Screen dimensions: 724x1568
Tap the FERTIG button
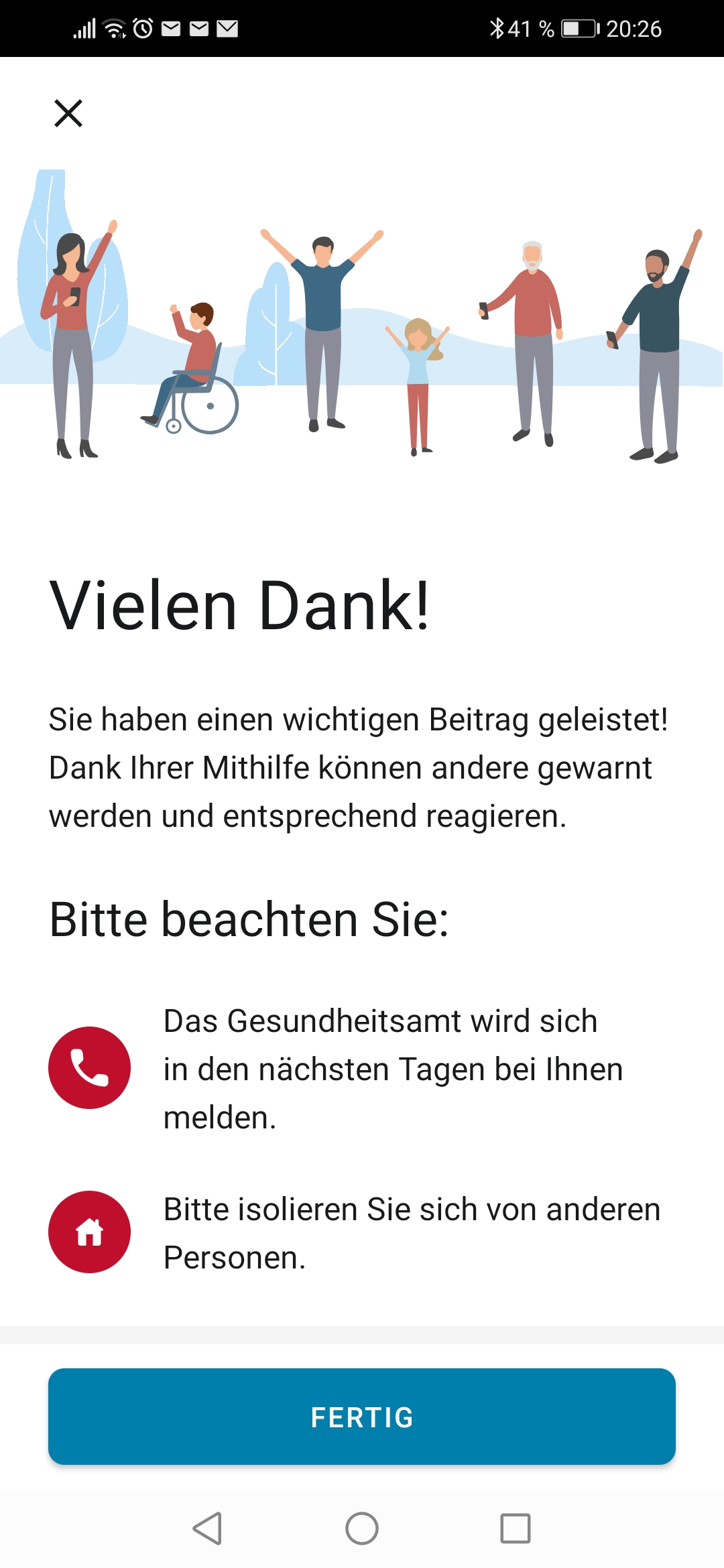pos(362,1417)
